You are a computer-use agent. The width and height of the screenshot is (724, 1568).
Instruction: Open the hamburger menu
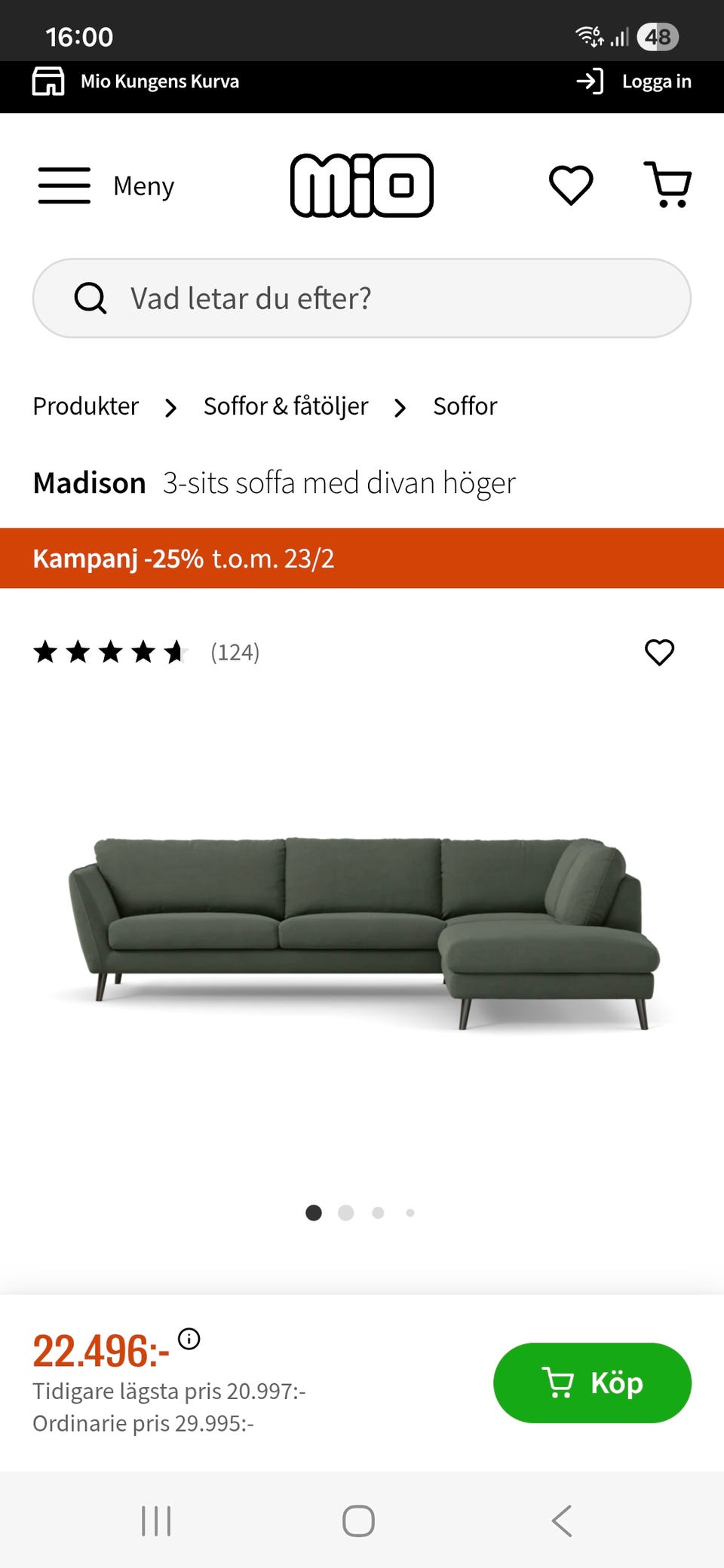point(64,185)
